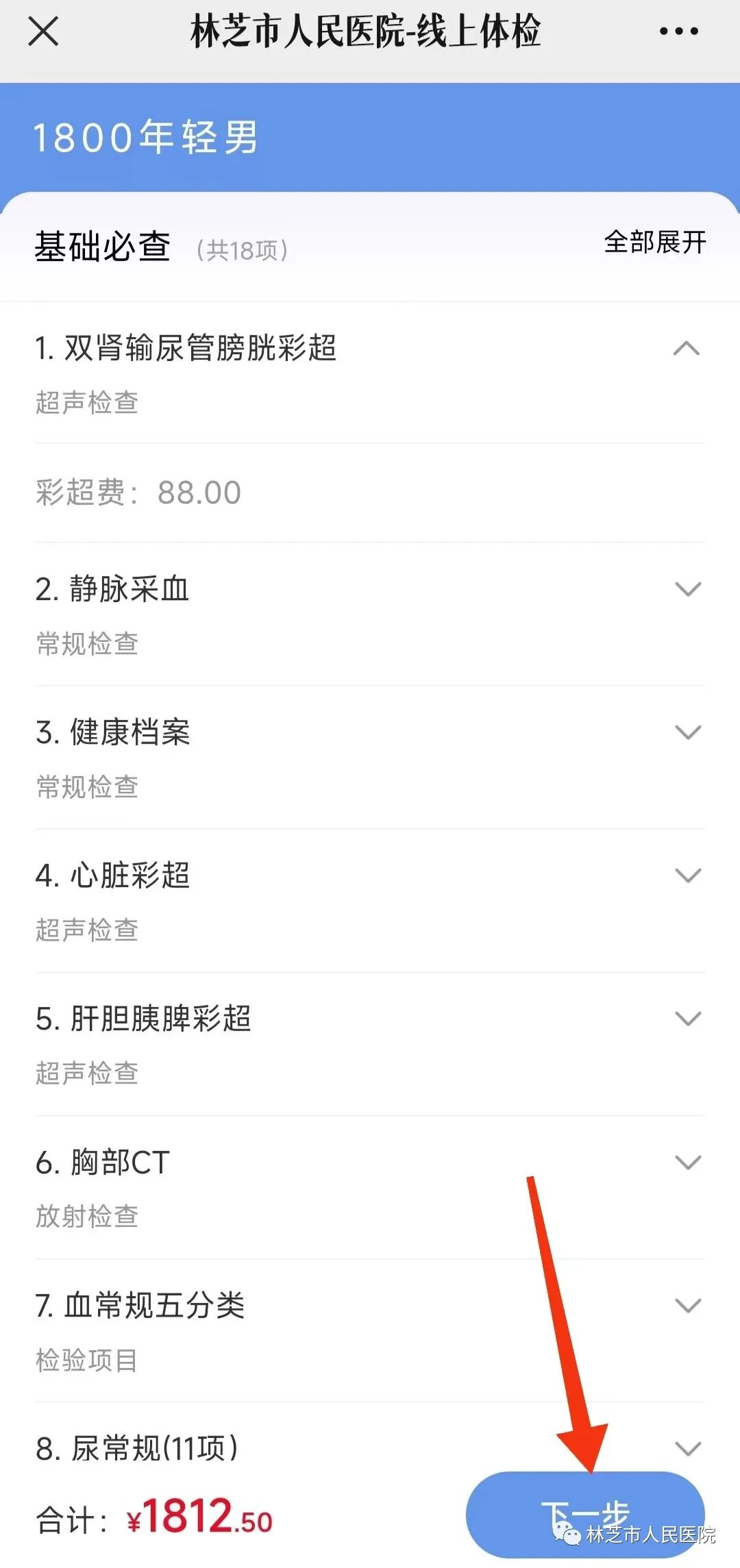740x1568 pixels.
Task: Open the more options ellipsis menu
Action: coord(678,31)
